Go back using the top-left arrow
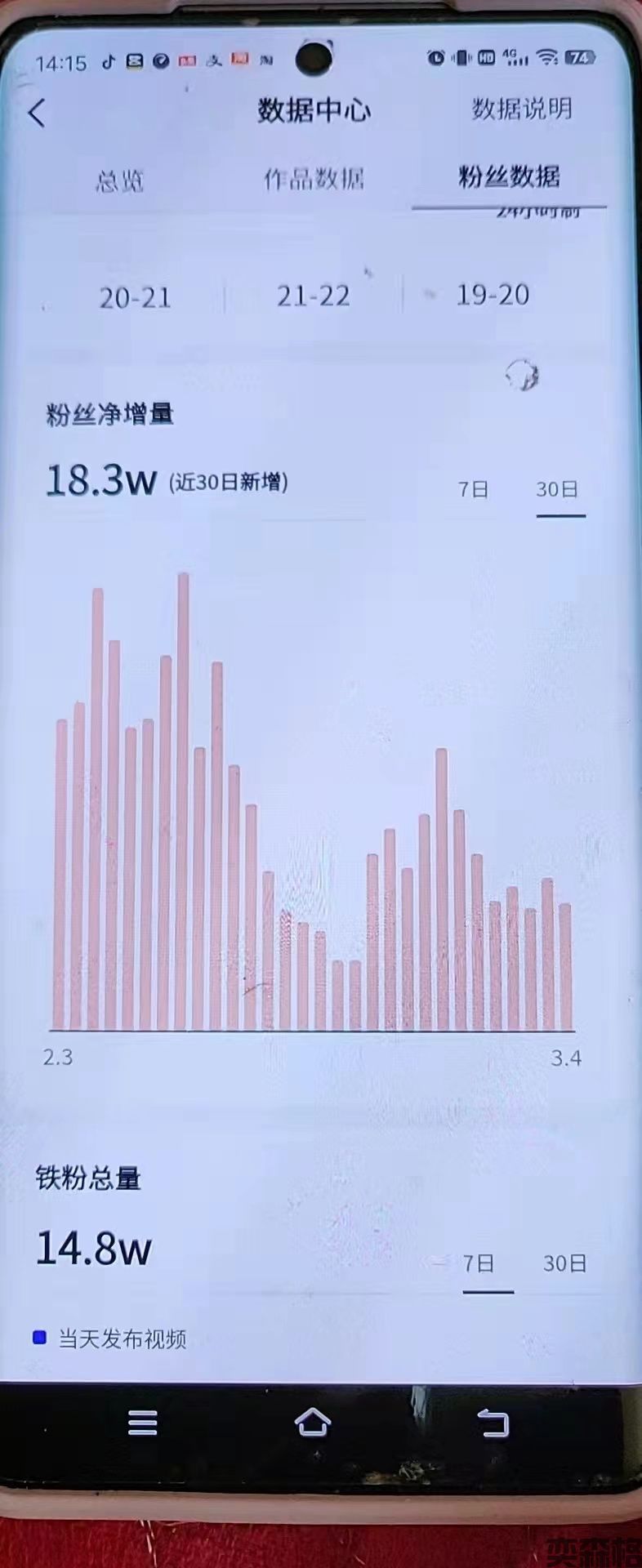The image size is (642, 1568). pyautogui.click(x=37, y=113)
